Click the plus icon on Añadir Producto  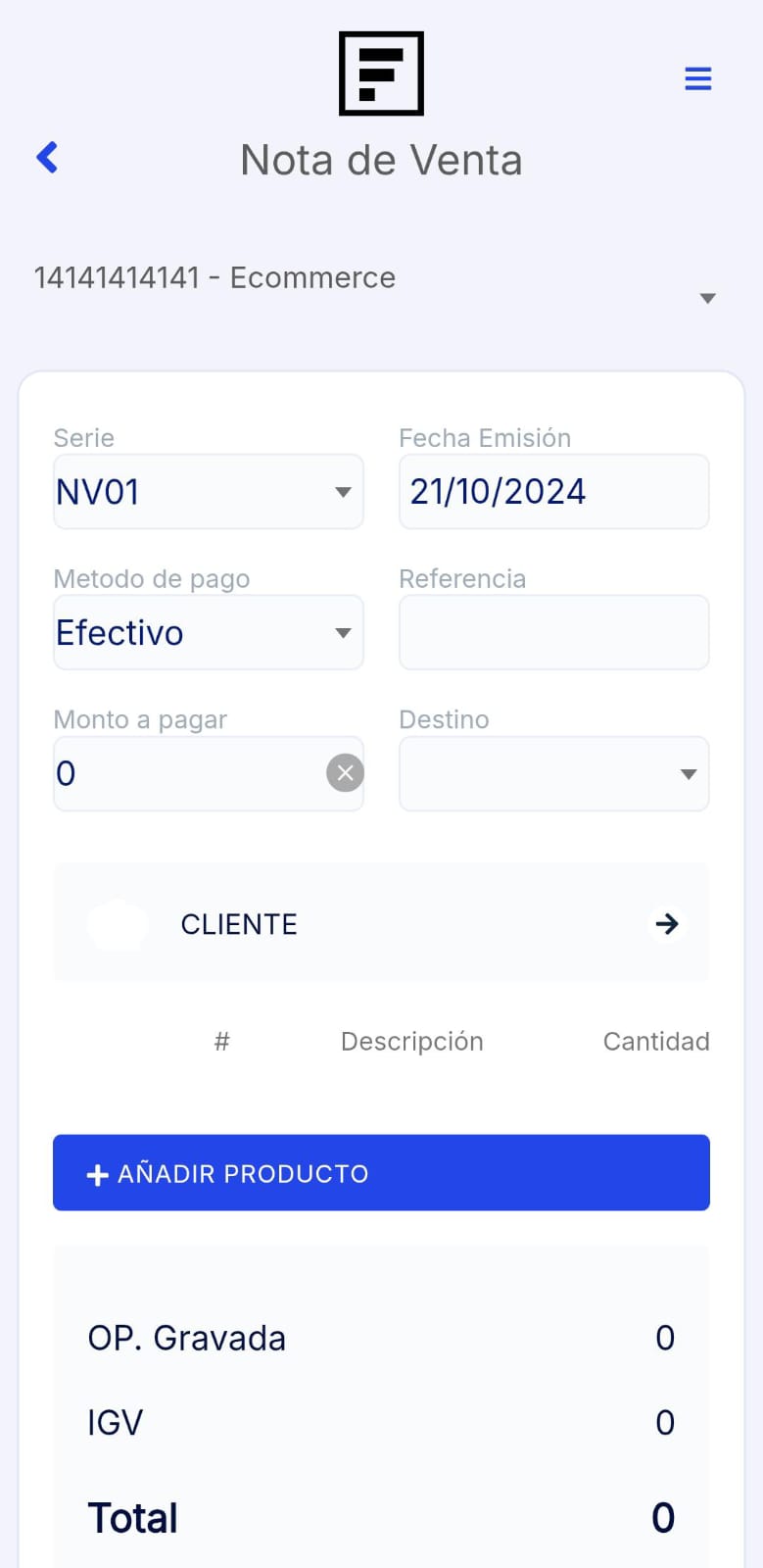pyautogui.click(x=97, y=1173)
